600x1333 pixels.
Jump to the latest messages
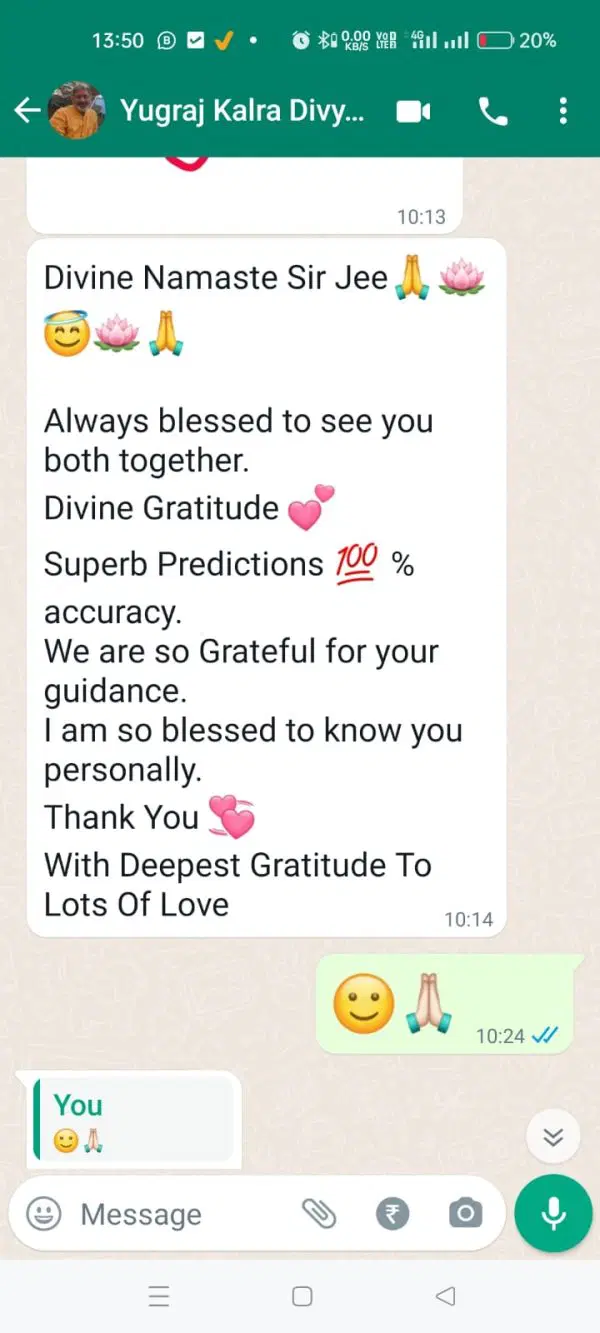(553, 1137)
